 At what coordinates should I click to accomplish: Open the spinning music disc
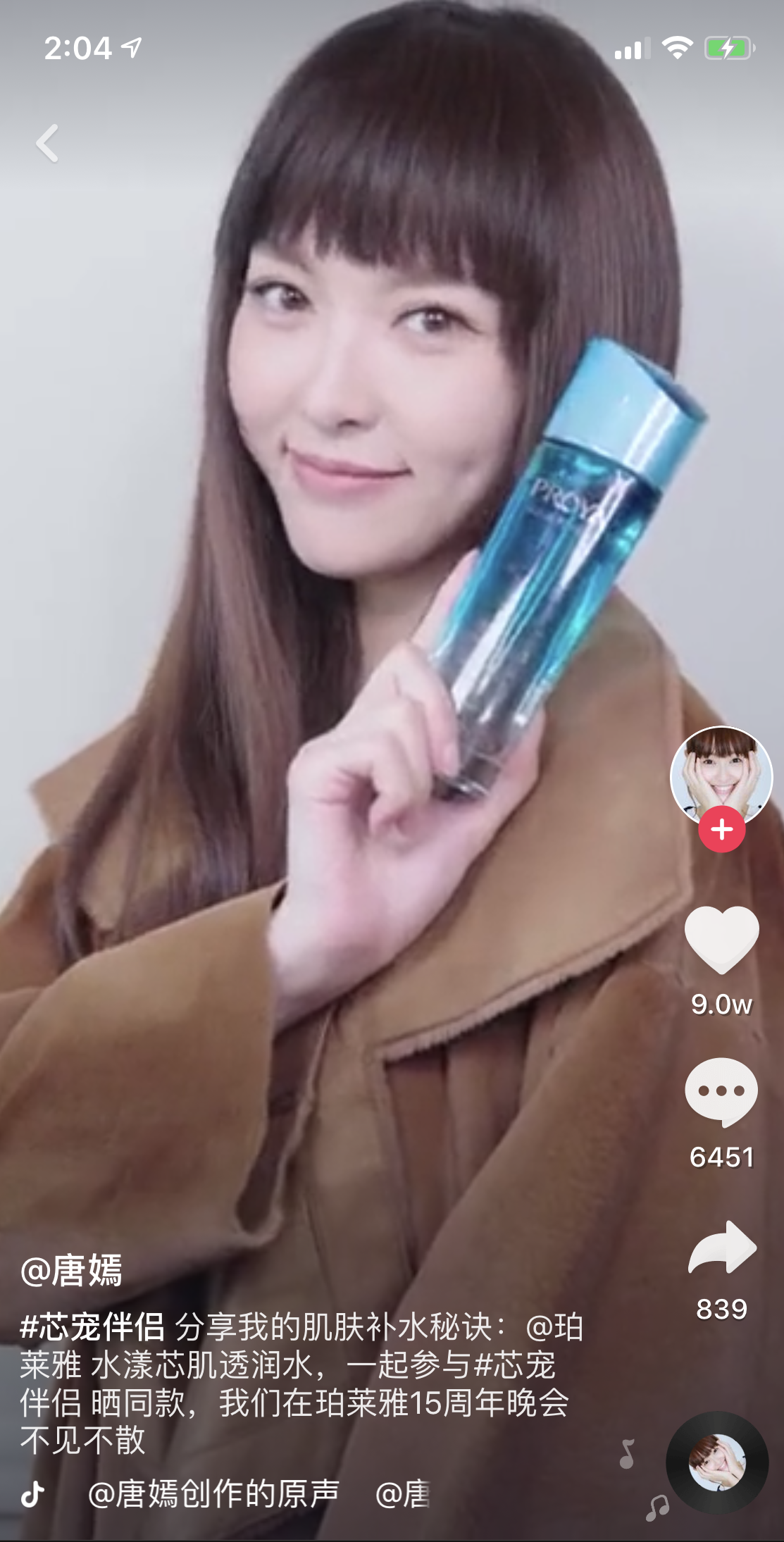coord(717,1462)
